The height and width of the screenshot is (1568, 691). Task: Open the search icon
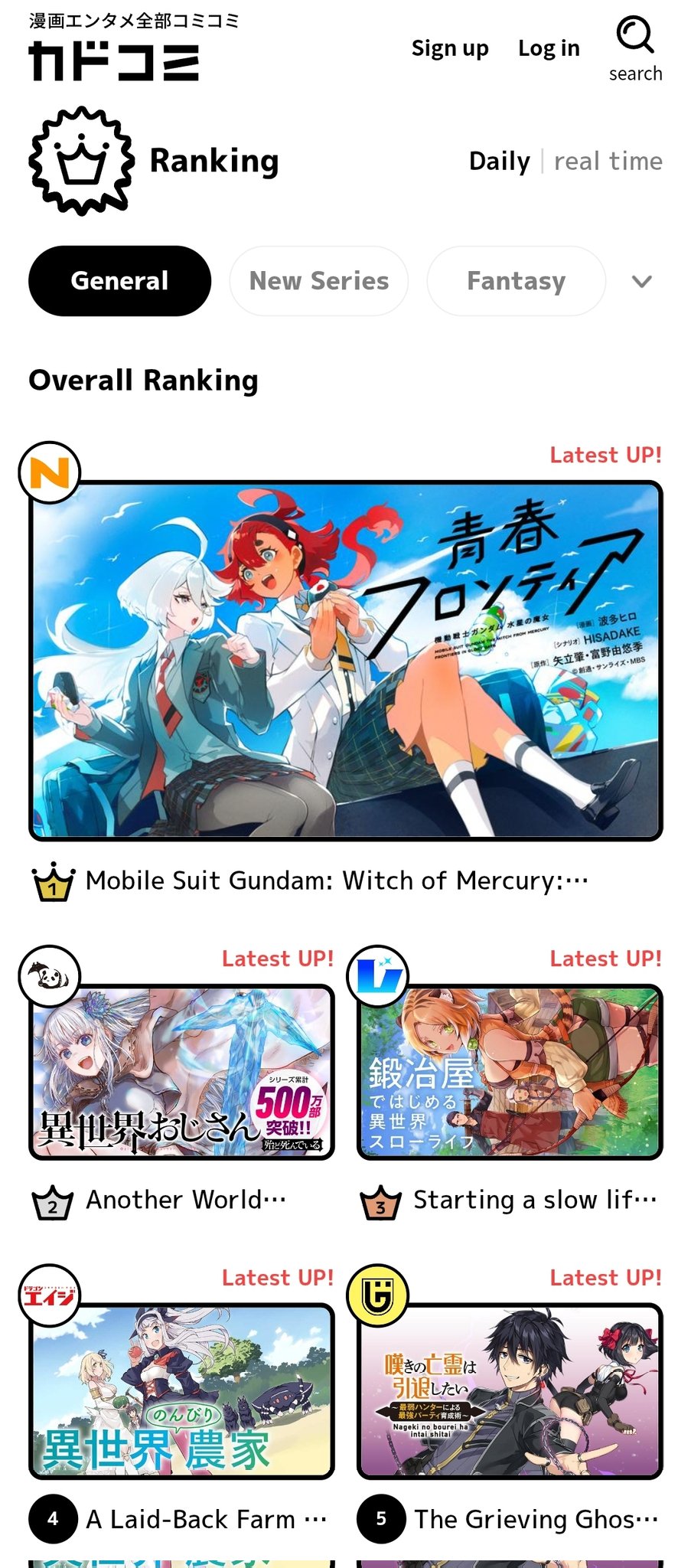point(635,48)
